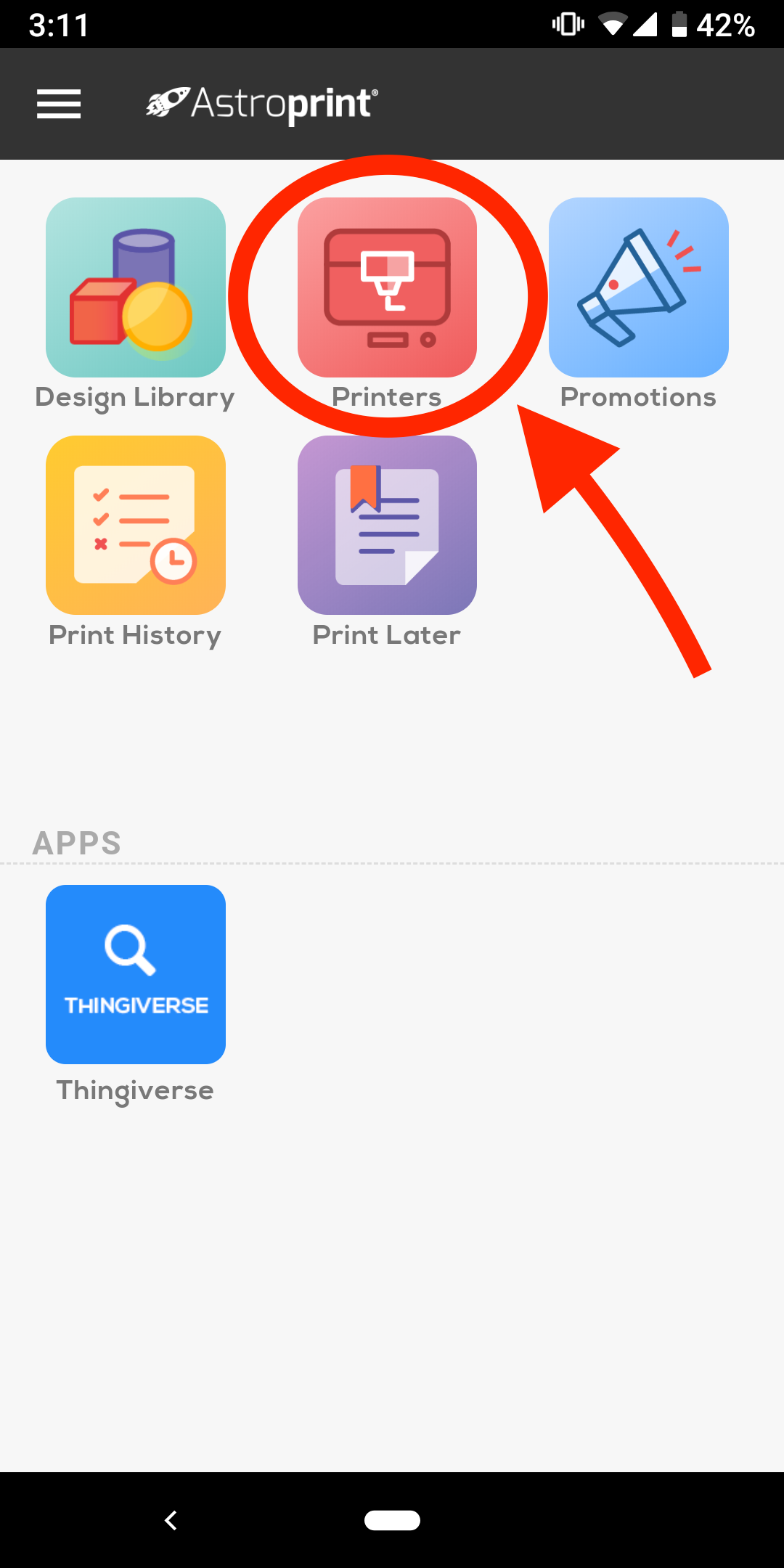Screen dimensions: 784x1568
Task: Go to the home screen
Action: [392, 1520]
